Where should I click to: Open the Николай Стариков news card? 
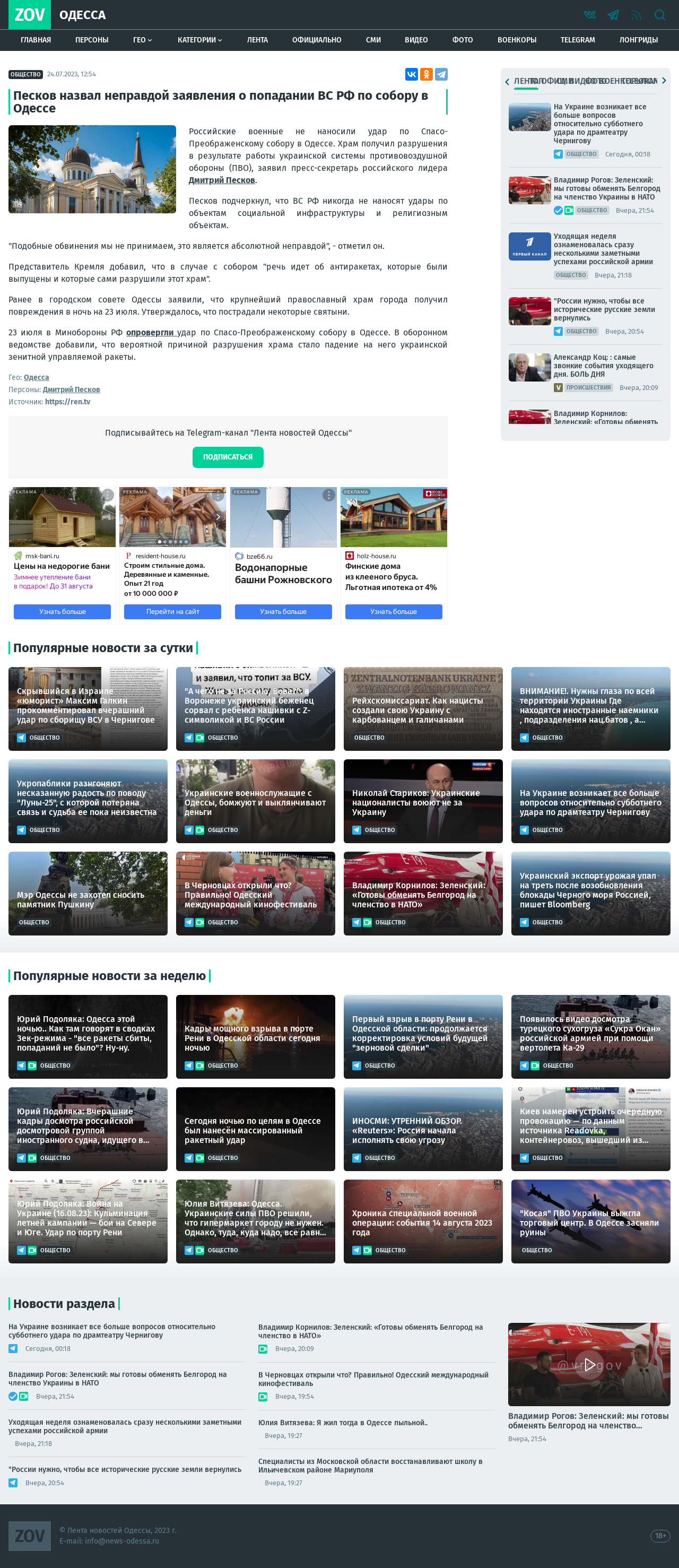(x=423, y=801)
